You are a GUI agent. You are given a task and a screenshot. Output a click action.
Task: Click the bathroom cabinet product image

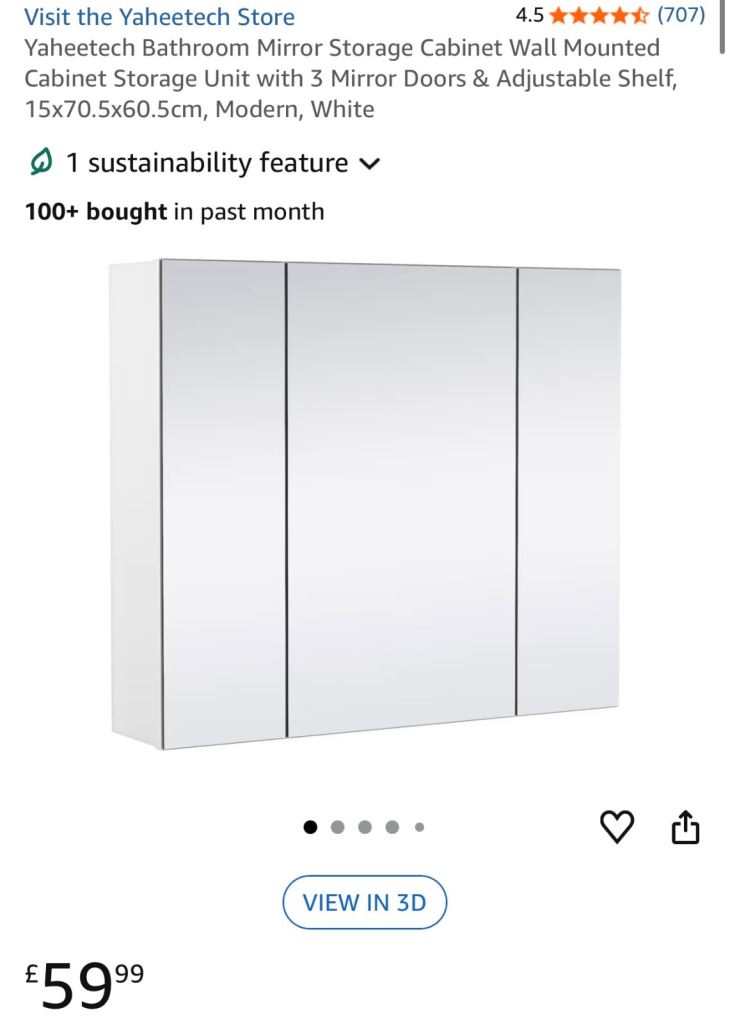[365, 500]
